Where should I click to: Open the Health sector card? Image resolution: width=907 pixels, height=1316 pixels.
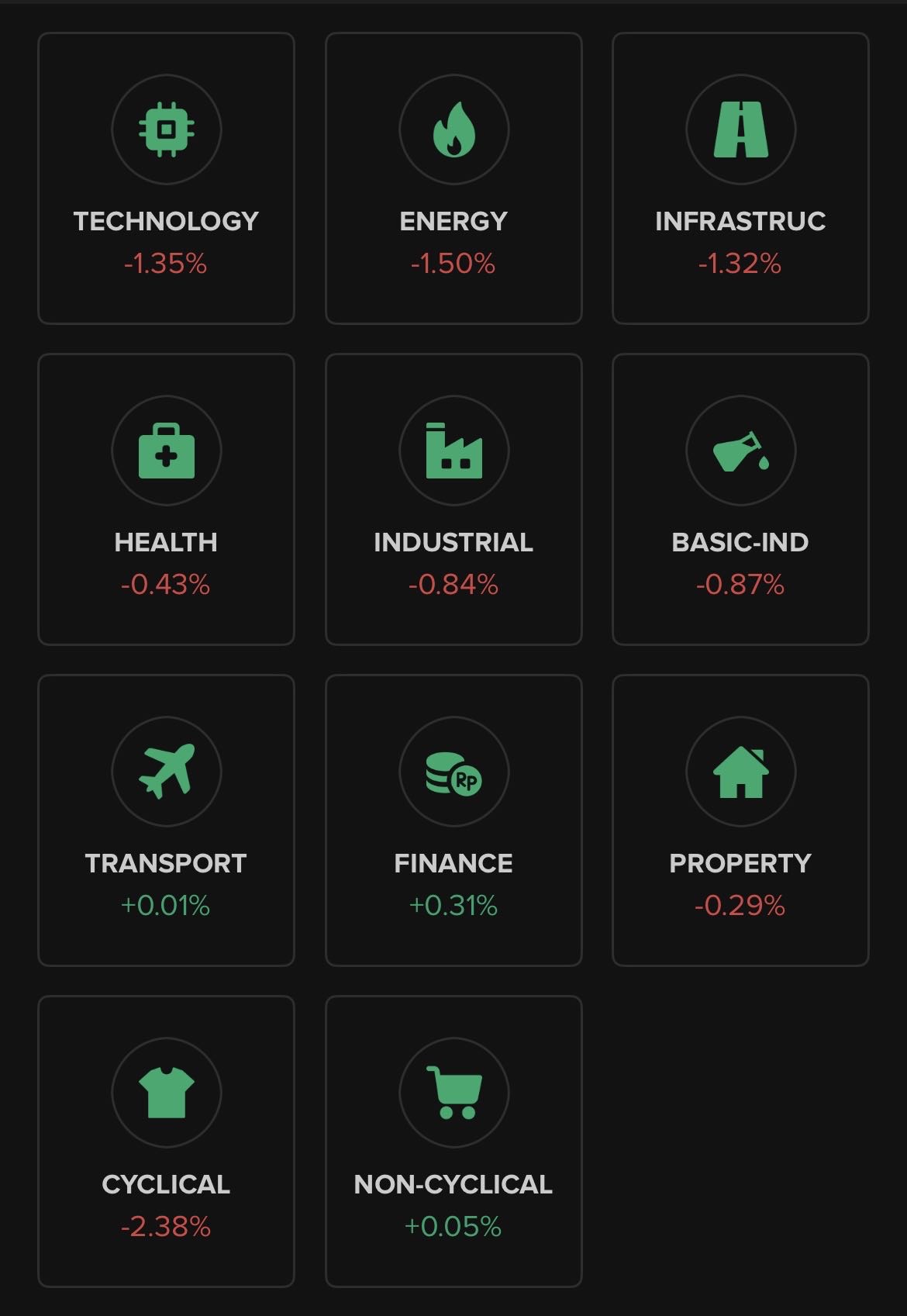166,499
